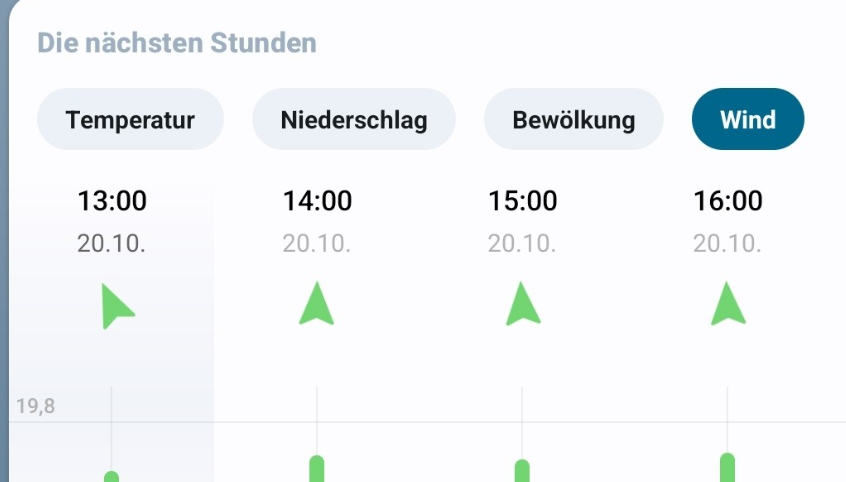Tap the selected Wind chip

click(x=748, y=120)
